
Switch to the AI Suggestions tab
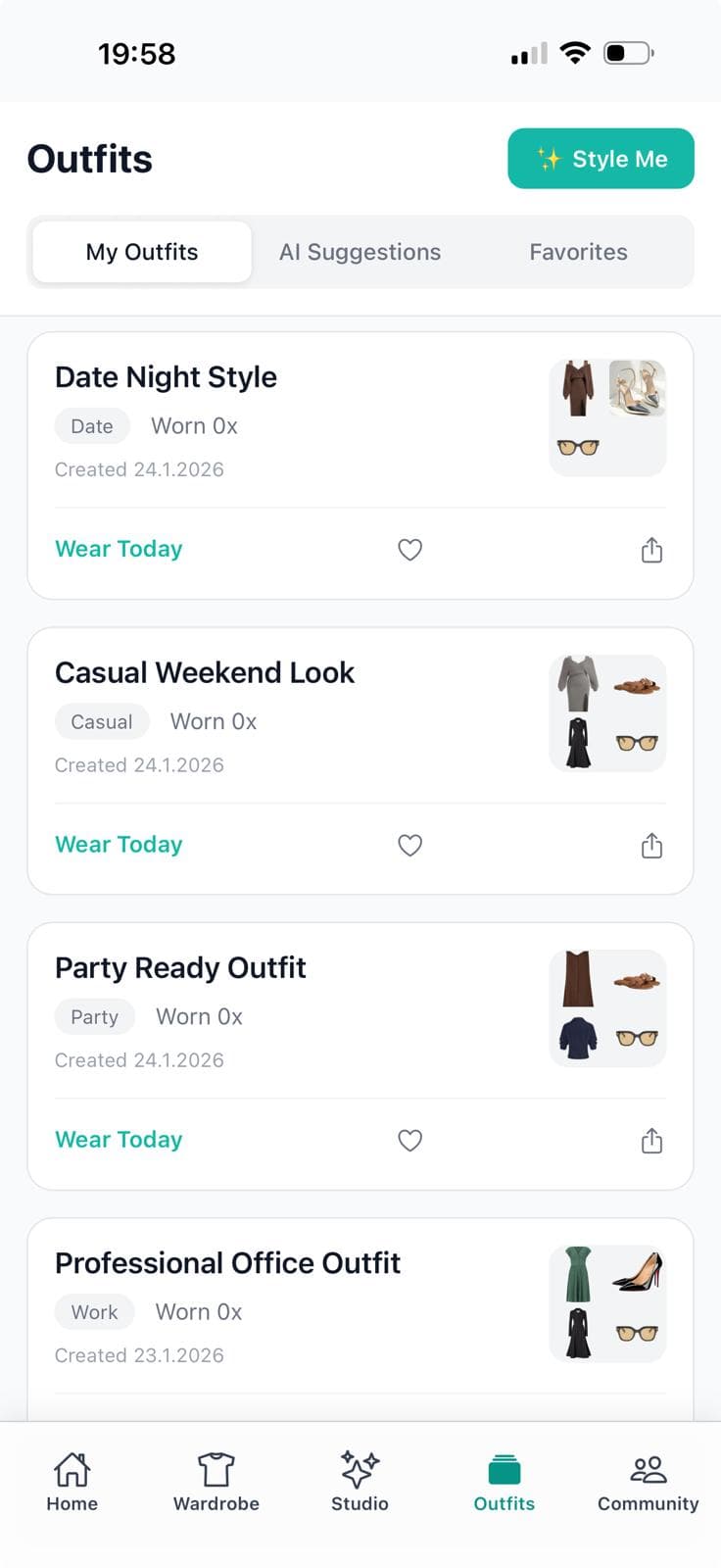pos(360,252)
